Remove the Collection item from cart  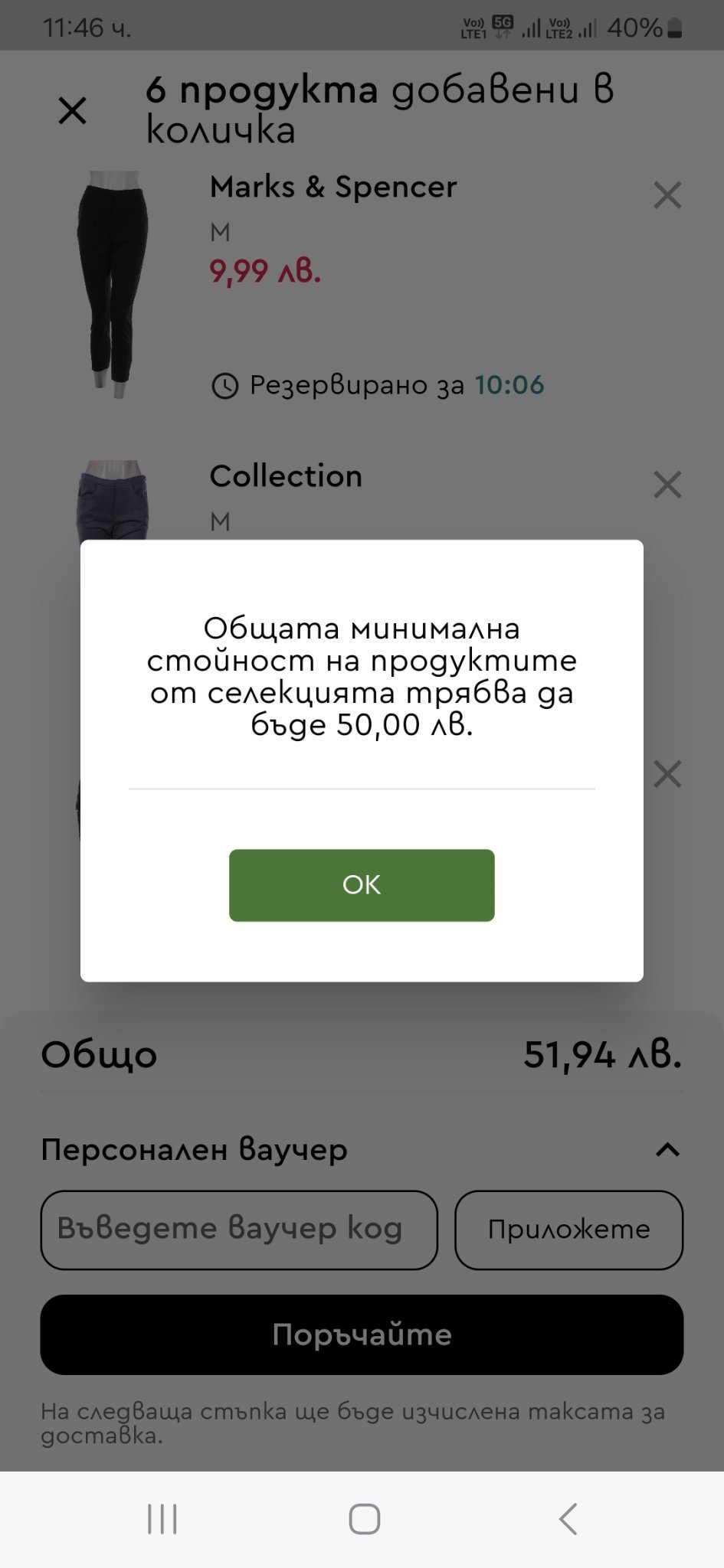coord(667,485)
